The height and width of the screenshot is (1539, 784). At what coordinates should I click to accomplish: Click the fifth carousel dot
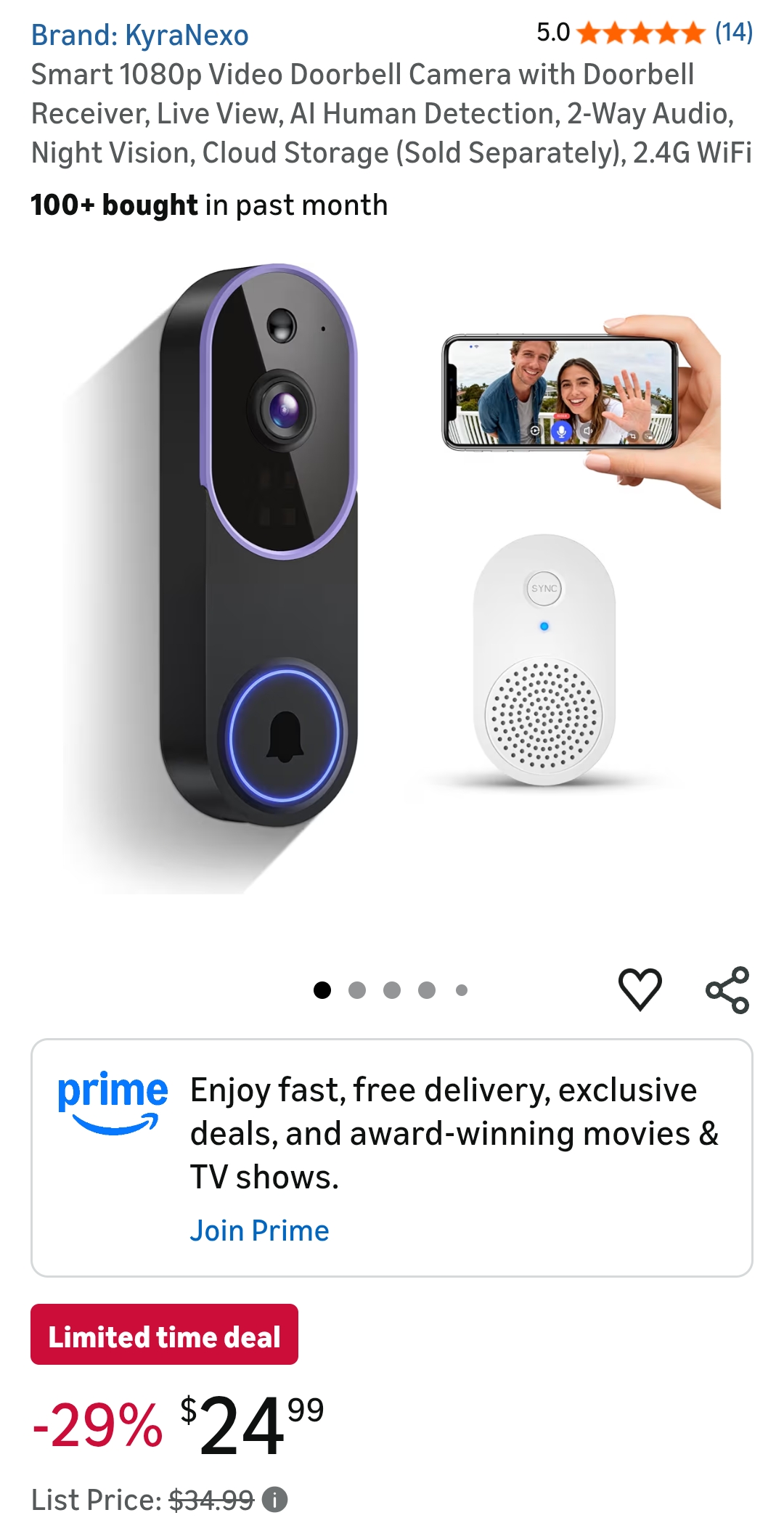(x=460, y=988)
